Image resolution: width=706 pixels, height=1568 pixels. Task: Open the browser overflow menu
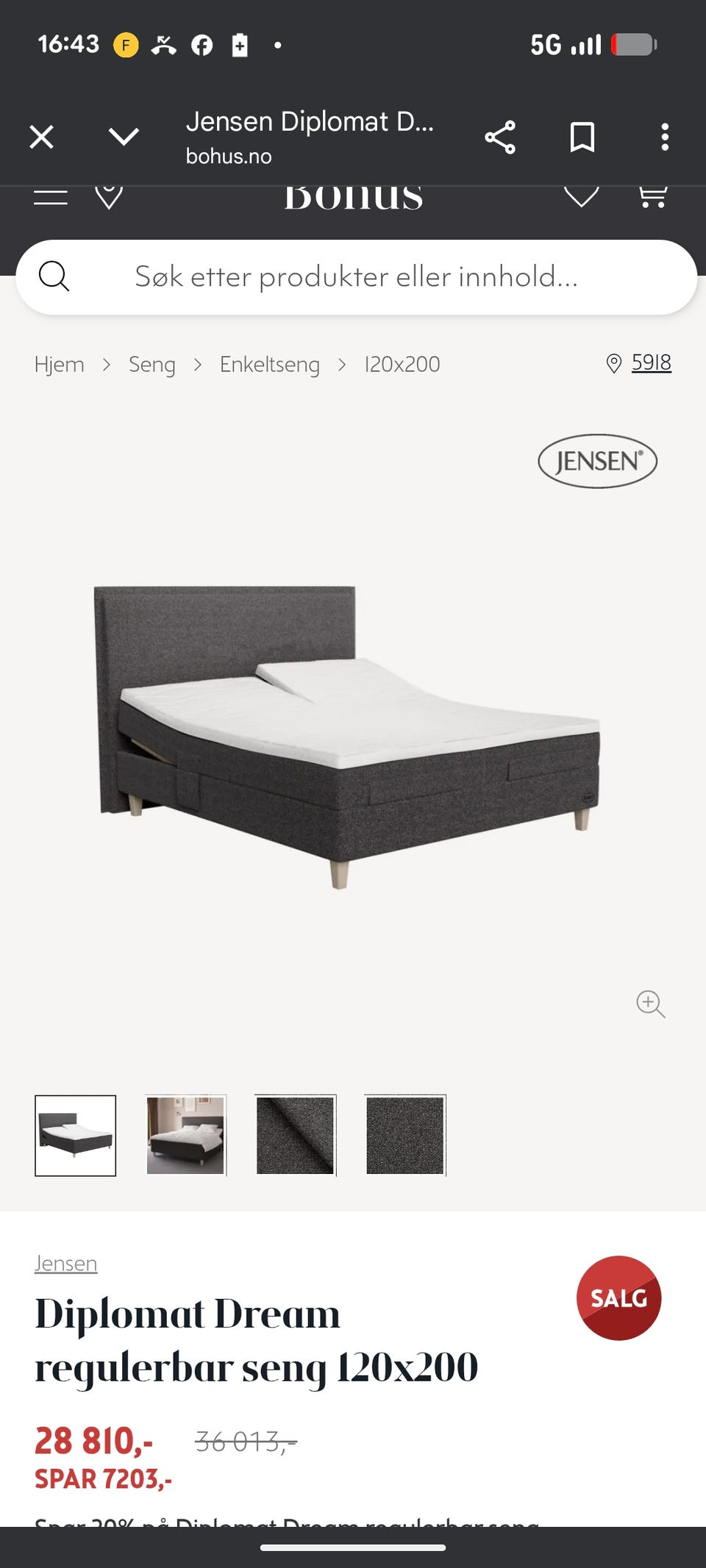click(665, 137)
